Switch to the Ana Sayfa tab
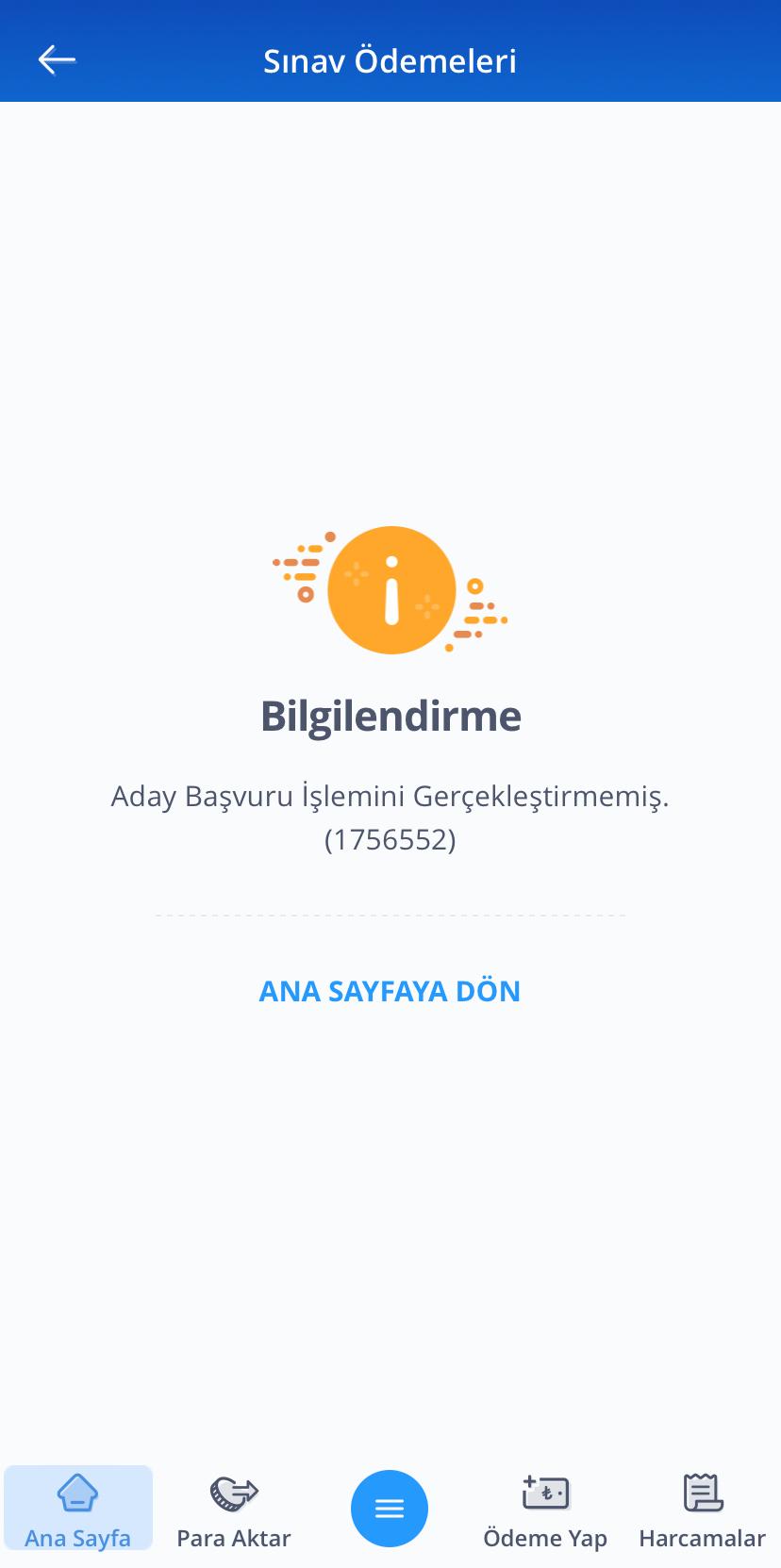The height and width of the screenshot is (1568, 781). pos(78,1507)
